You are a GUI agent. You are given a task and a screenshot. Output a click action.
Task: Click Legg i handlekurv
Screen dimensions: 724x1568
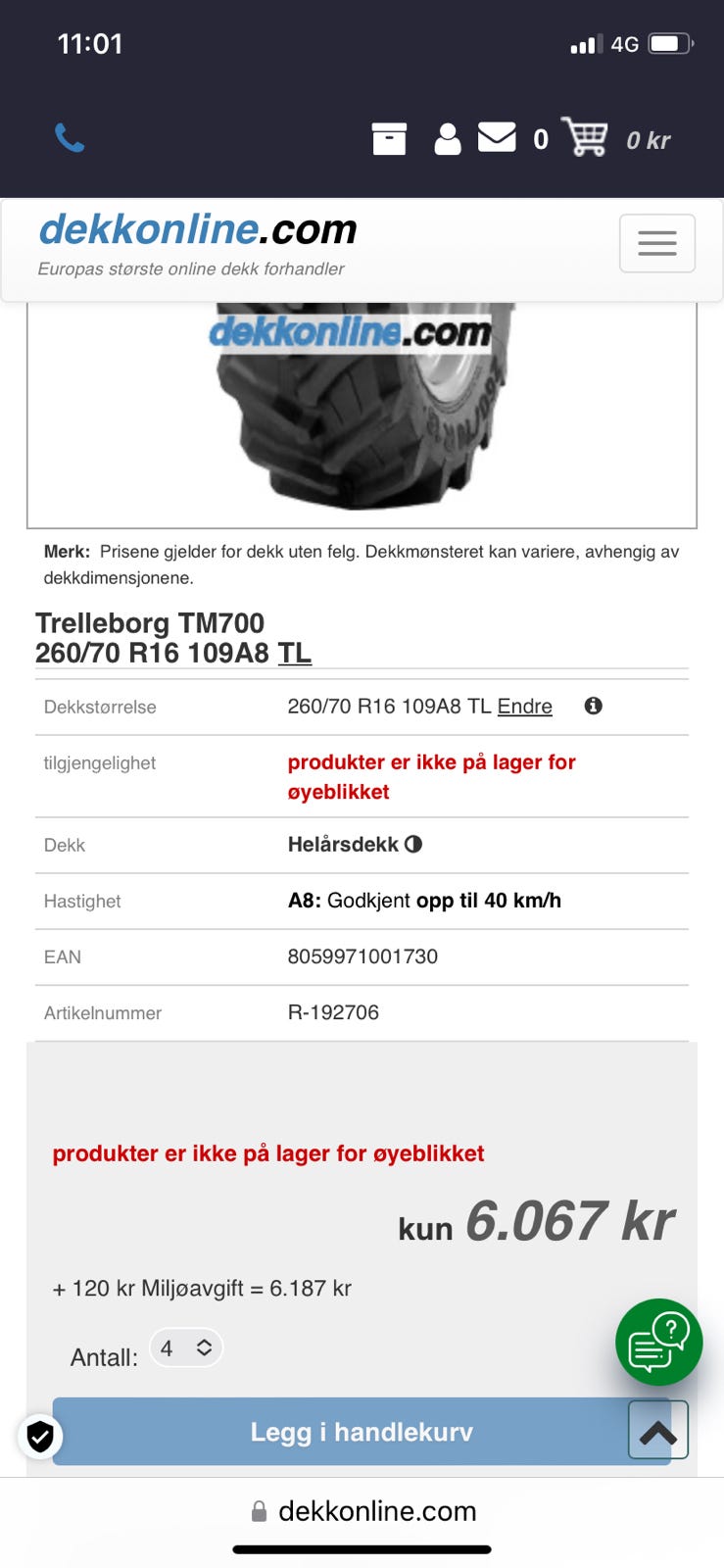[x=362, y=1431]
